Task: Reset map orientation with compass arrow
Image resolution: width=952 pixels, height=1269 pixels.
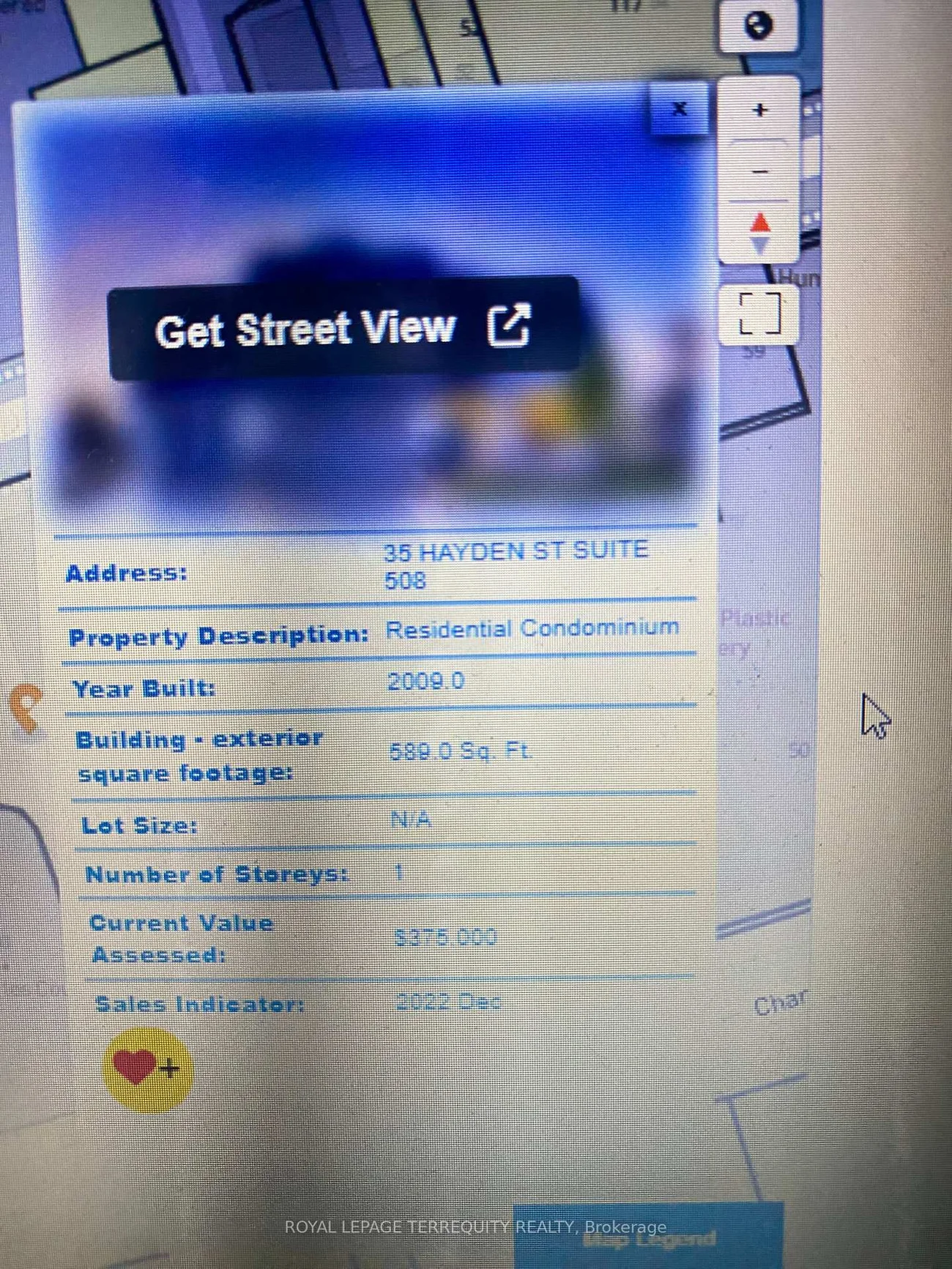Action: tap(760, 232)
